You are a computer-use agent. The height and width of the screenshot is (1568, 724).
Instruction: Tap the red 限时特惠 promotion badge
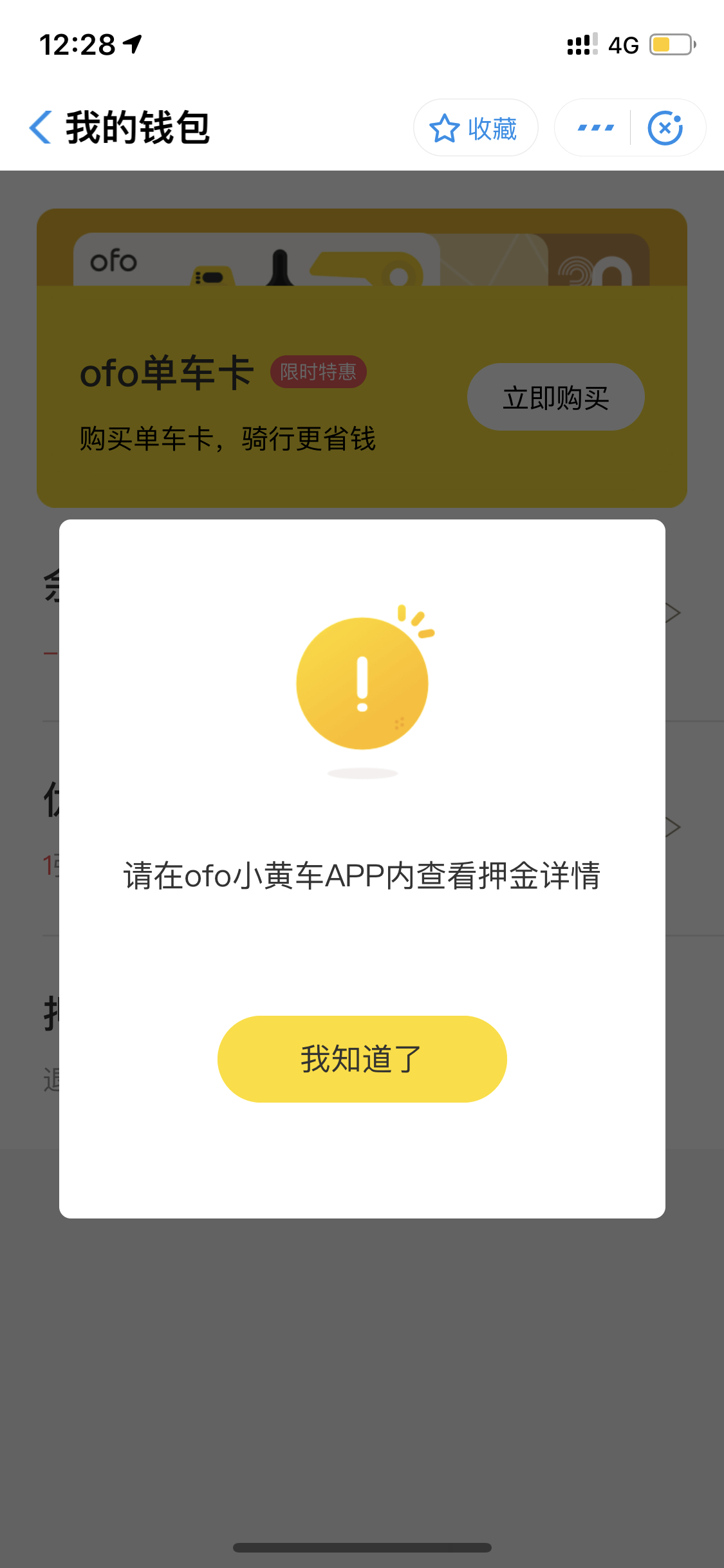tap(319, 372)
